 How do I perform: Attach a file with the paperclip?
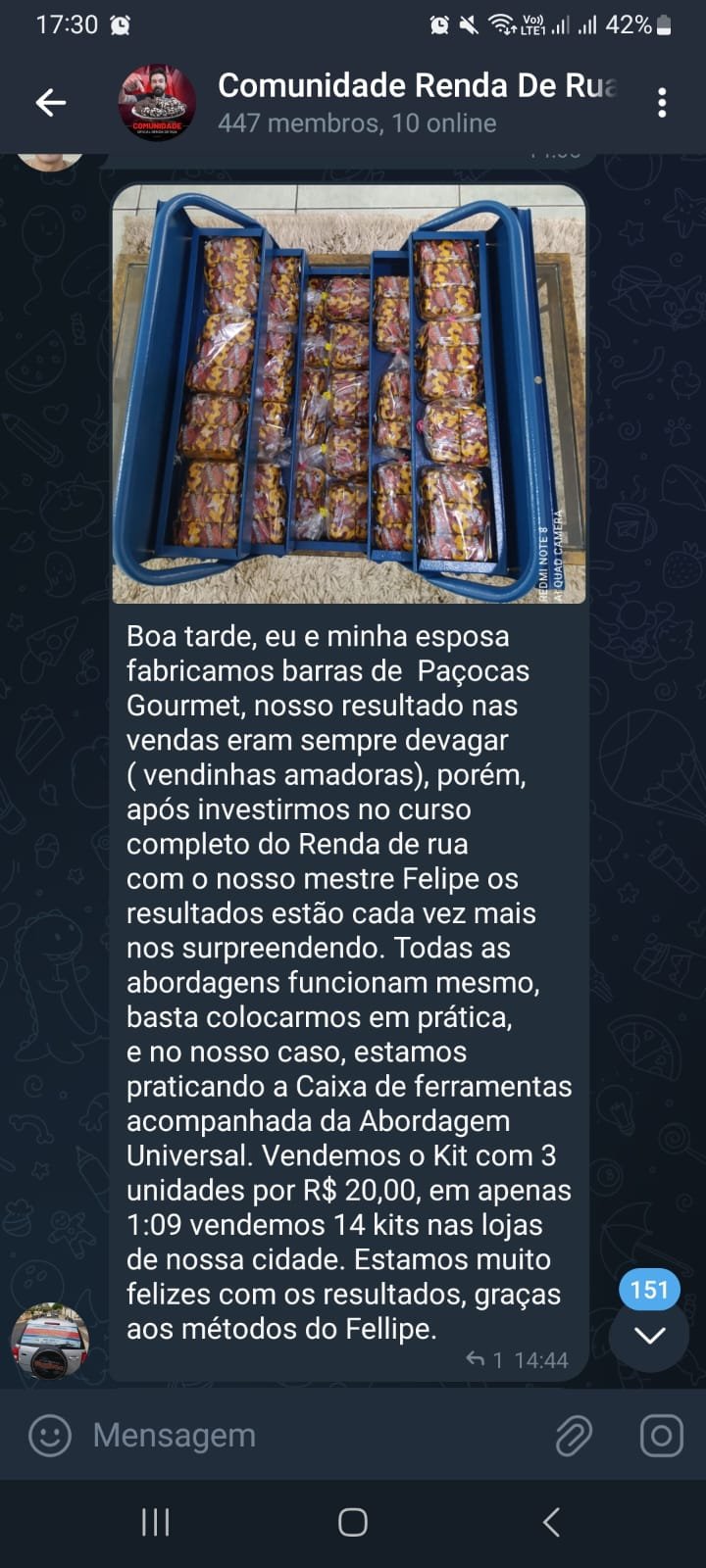[574, 1436]
